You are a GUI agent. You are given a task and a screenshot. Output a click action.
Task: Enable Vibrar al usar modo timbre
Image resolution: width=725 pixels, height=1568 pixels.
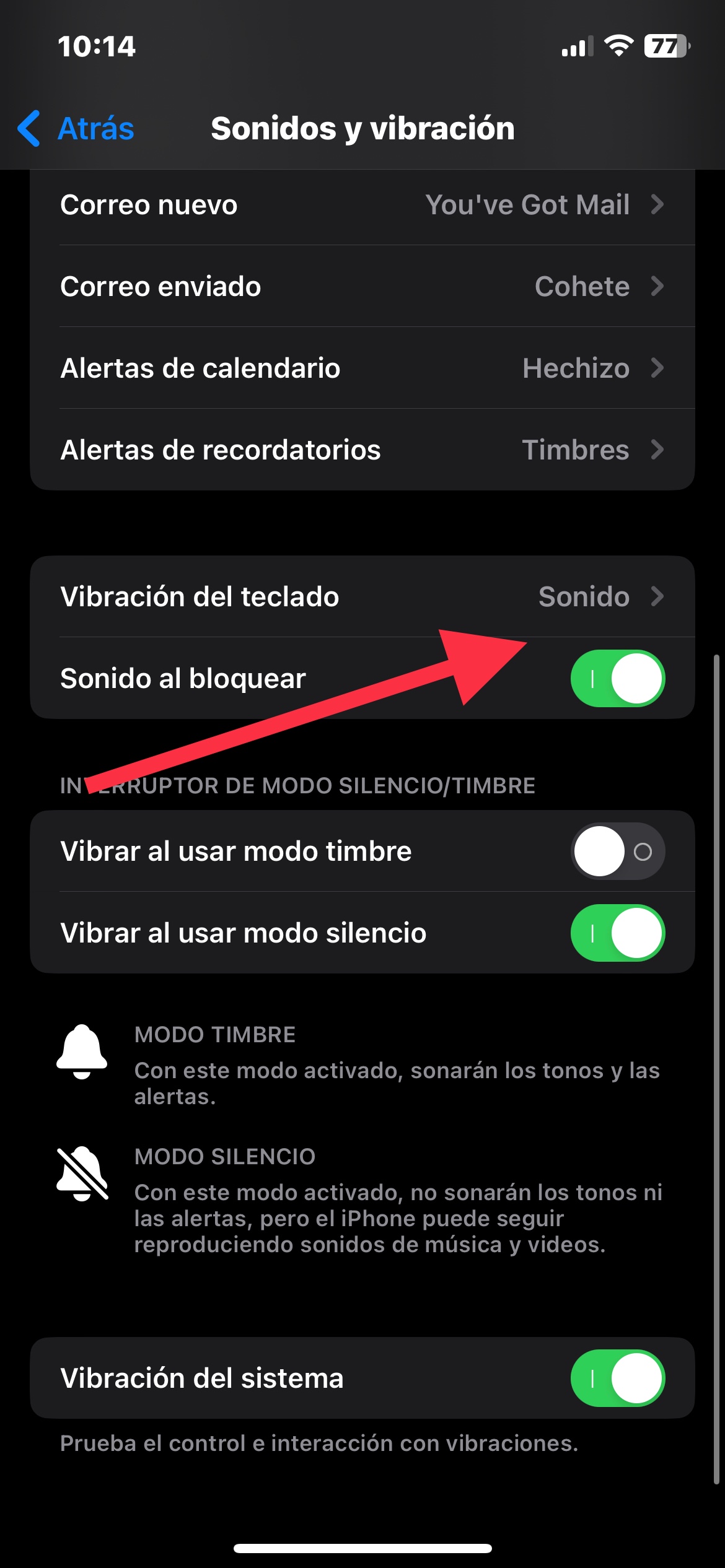click(618, 852)
